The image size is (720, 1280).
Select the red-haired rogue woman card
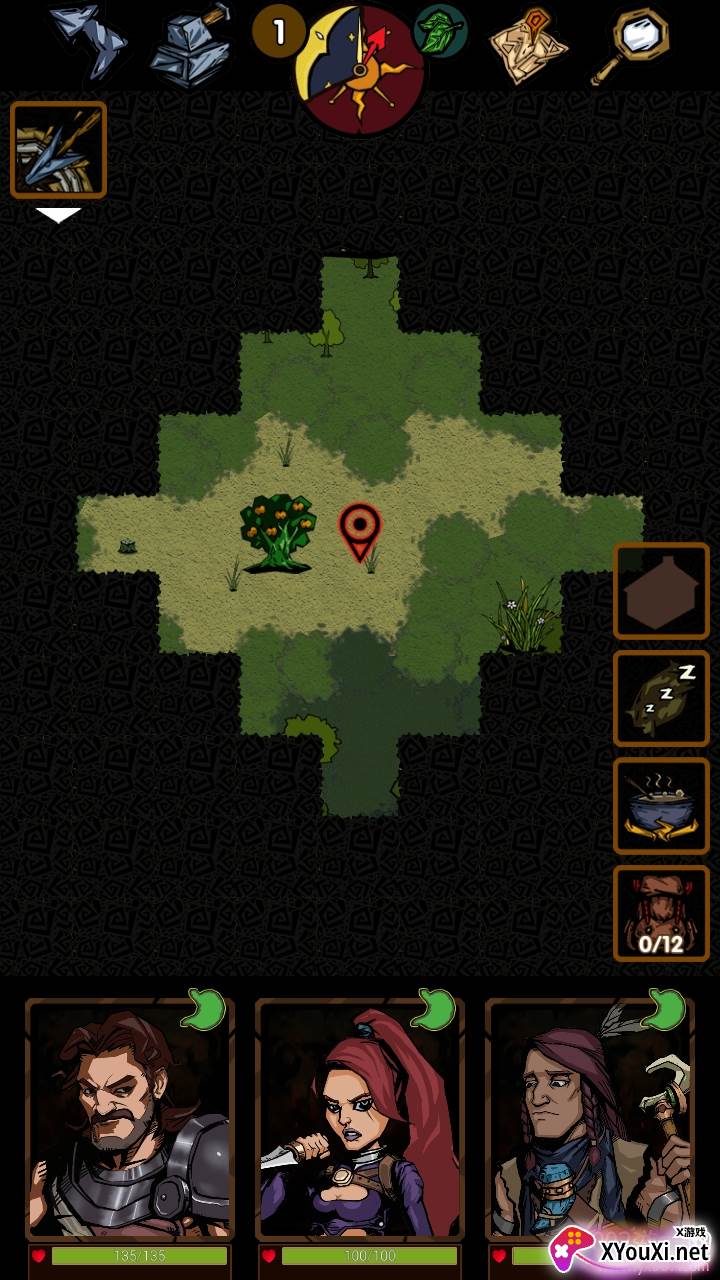pos(360,1132)
